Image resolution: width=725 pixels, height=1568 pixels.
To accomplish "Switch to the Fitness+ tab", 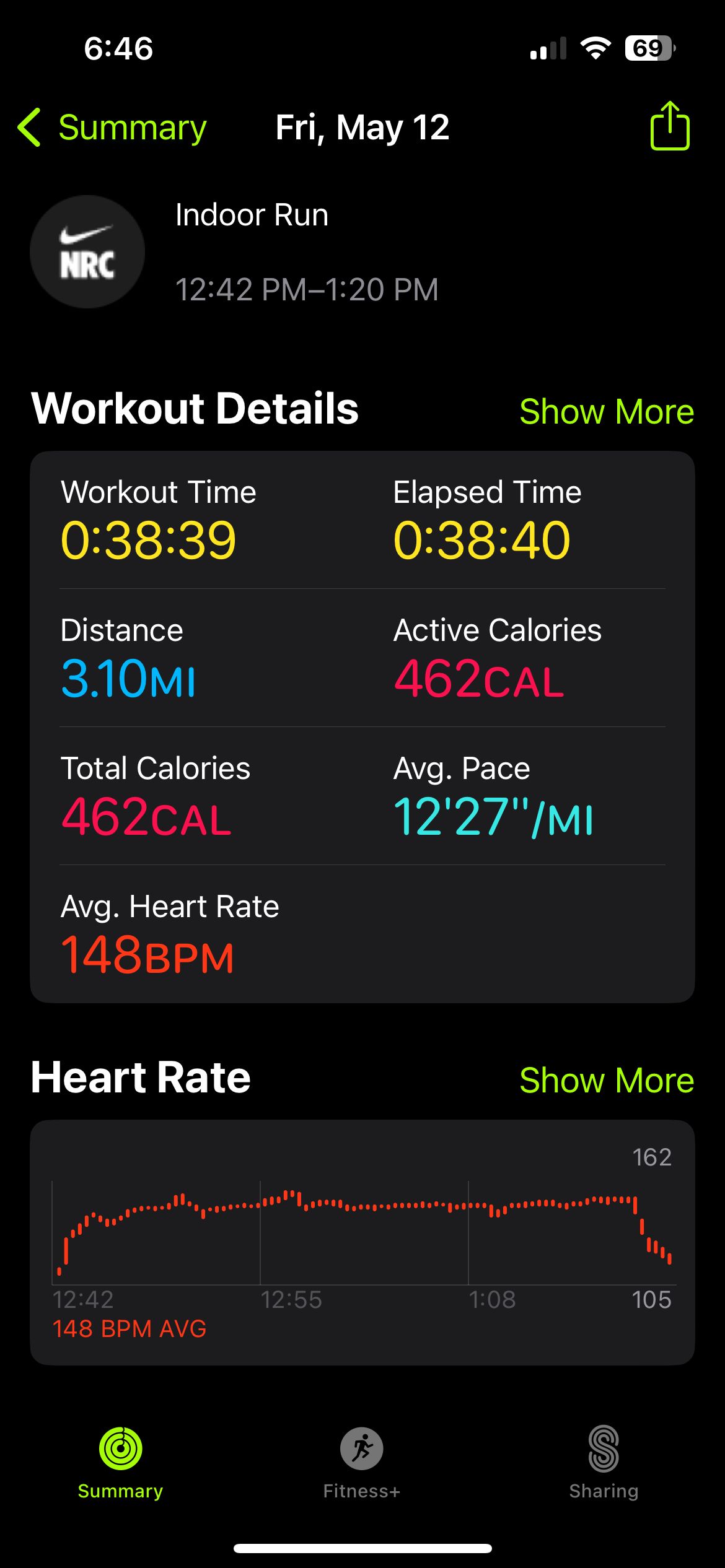I will 362,1463.
